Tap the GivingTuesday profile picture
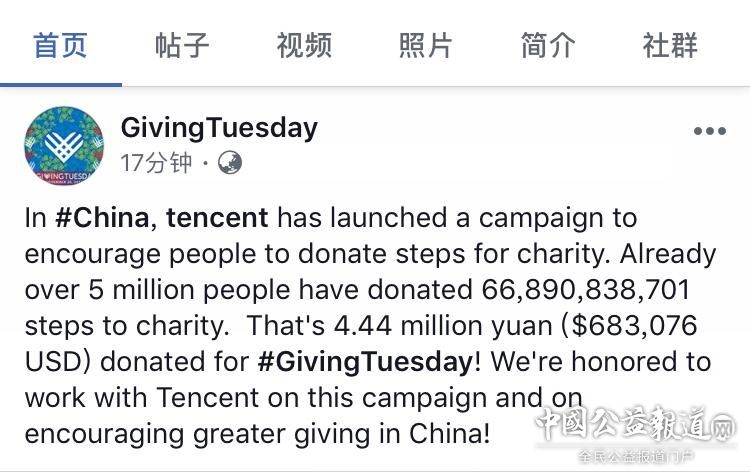750x472 pixels. click(64, 144)
